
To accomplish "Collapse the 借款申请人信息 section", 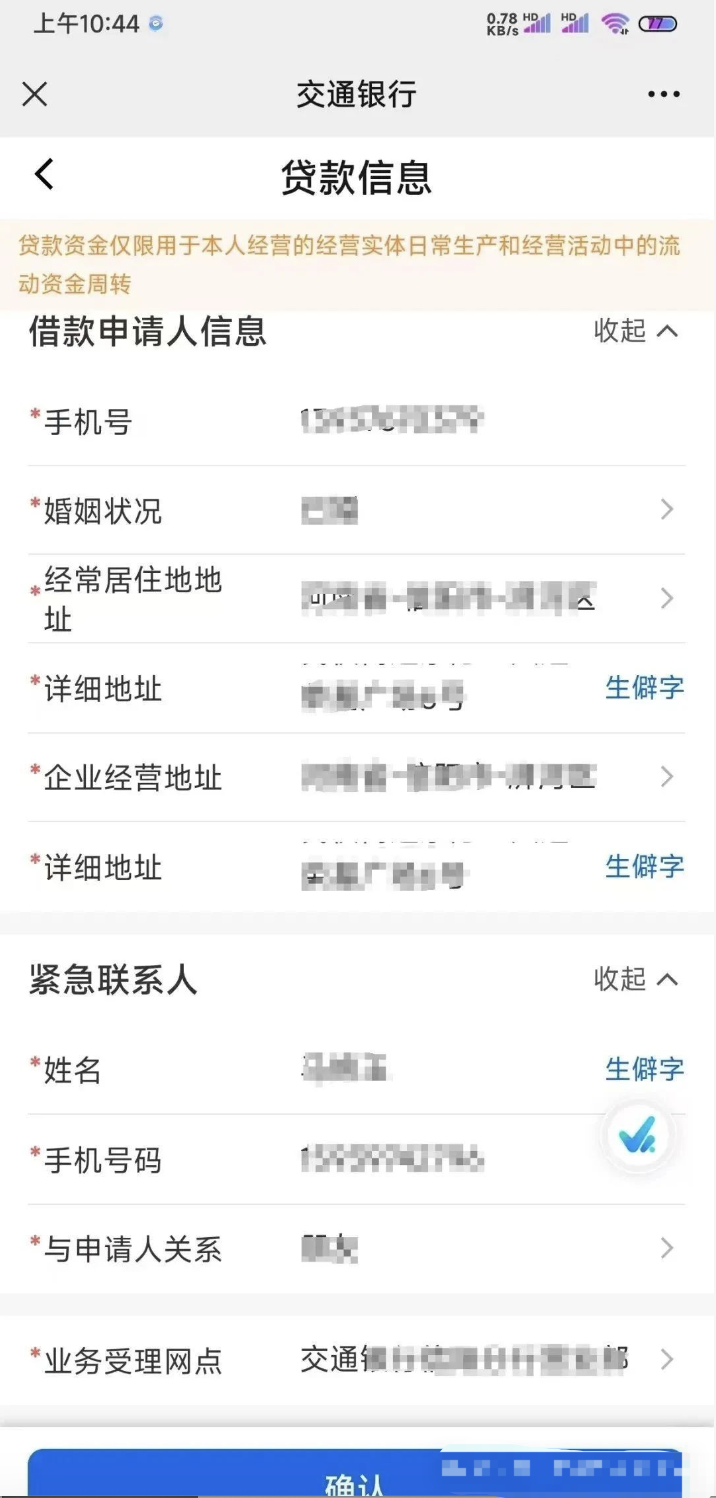I will 636,331.
